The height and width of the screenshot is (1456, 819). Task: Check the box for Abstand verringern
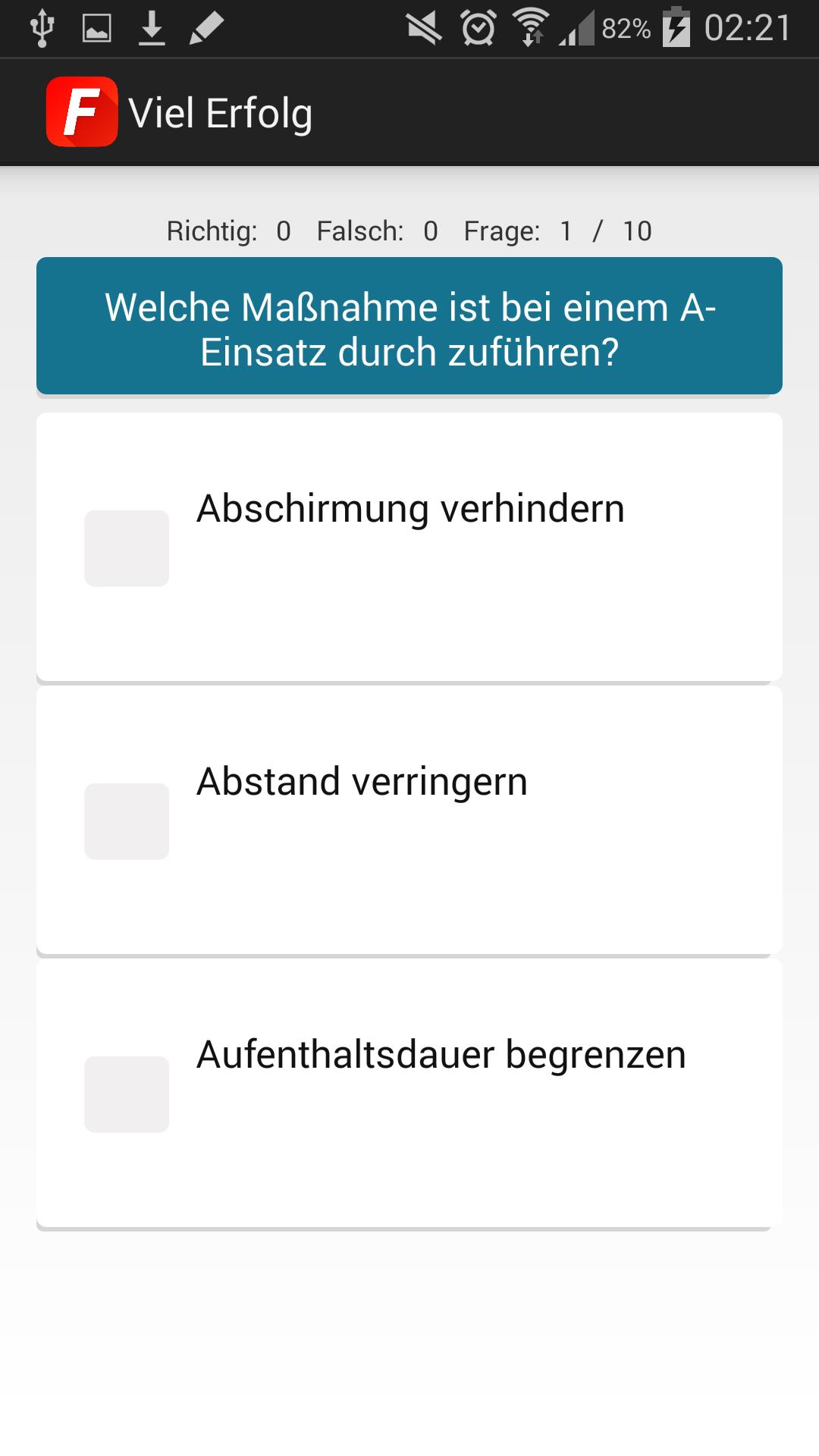[x=126, y=821]
